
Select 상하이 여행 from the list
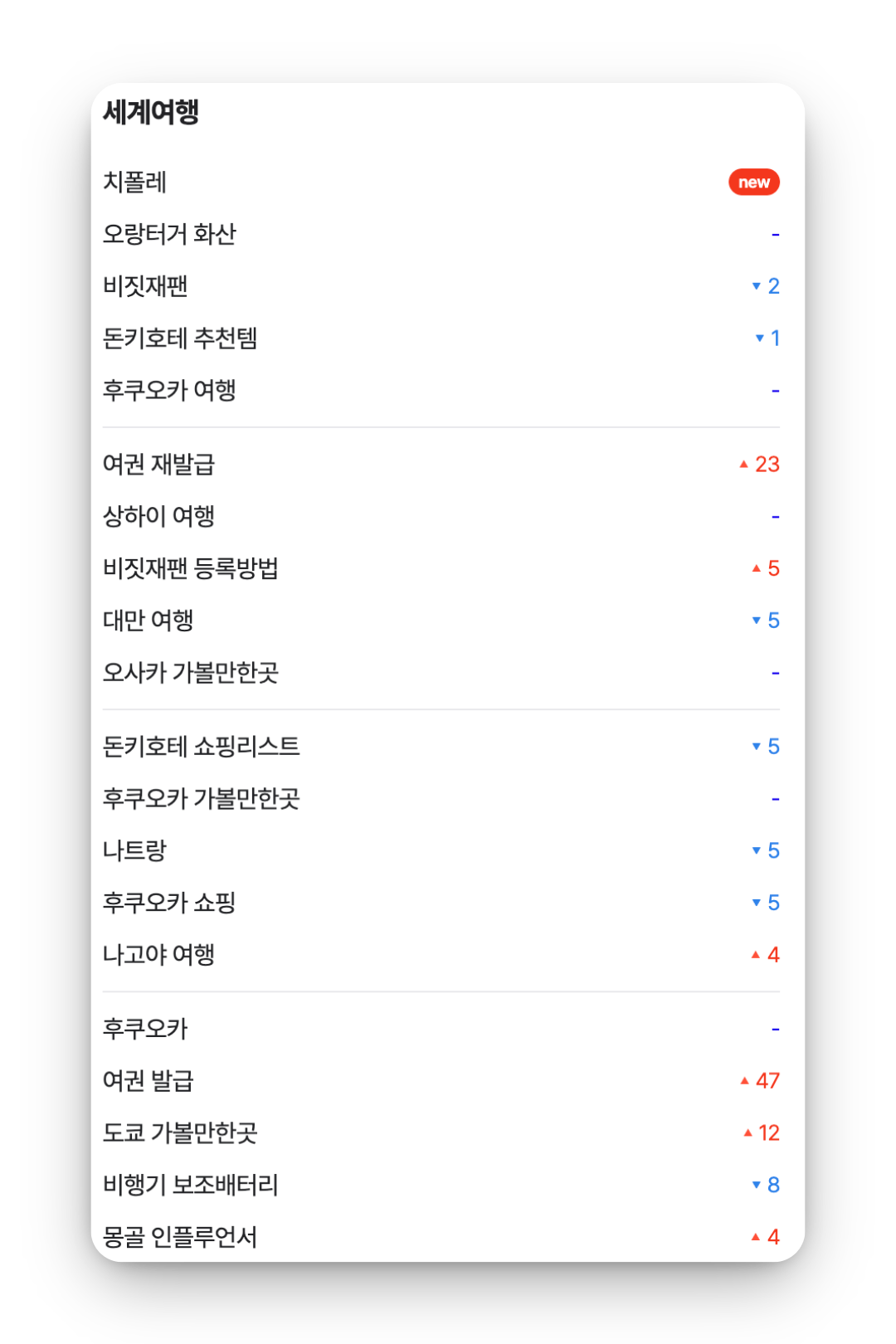[158, 516]
